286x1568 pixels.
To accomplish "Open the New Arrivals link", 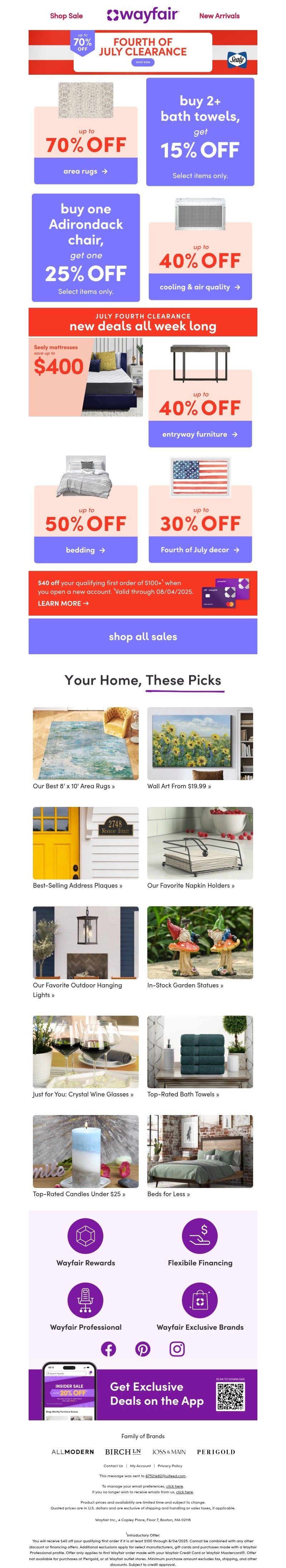I will click(x=219, y=16).
